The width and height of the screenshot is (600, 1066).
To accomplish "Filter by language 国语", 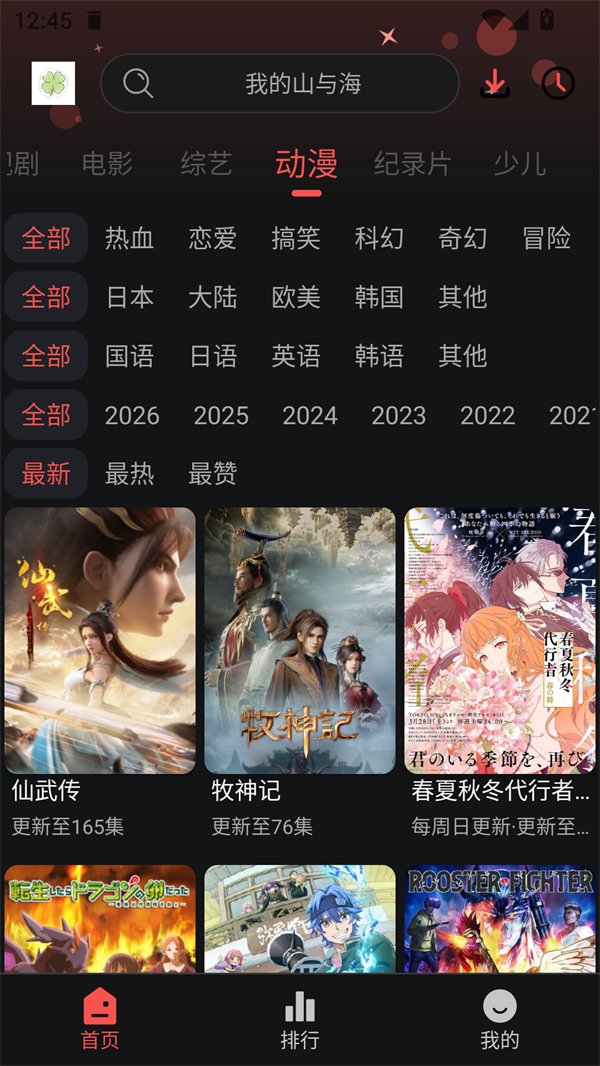I will (x=130, y=356).
